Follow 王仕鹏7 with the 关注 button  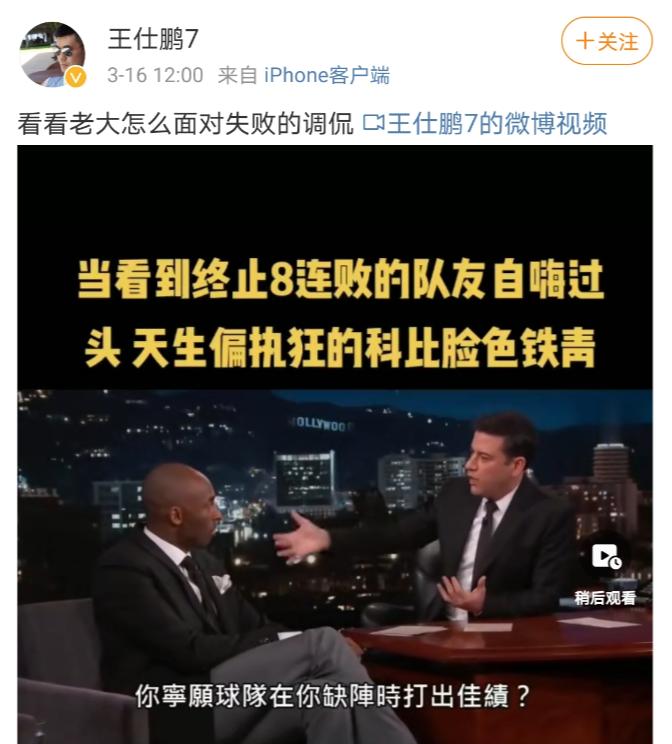click(x=607, y=42)
